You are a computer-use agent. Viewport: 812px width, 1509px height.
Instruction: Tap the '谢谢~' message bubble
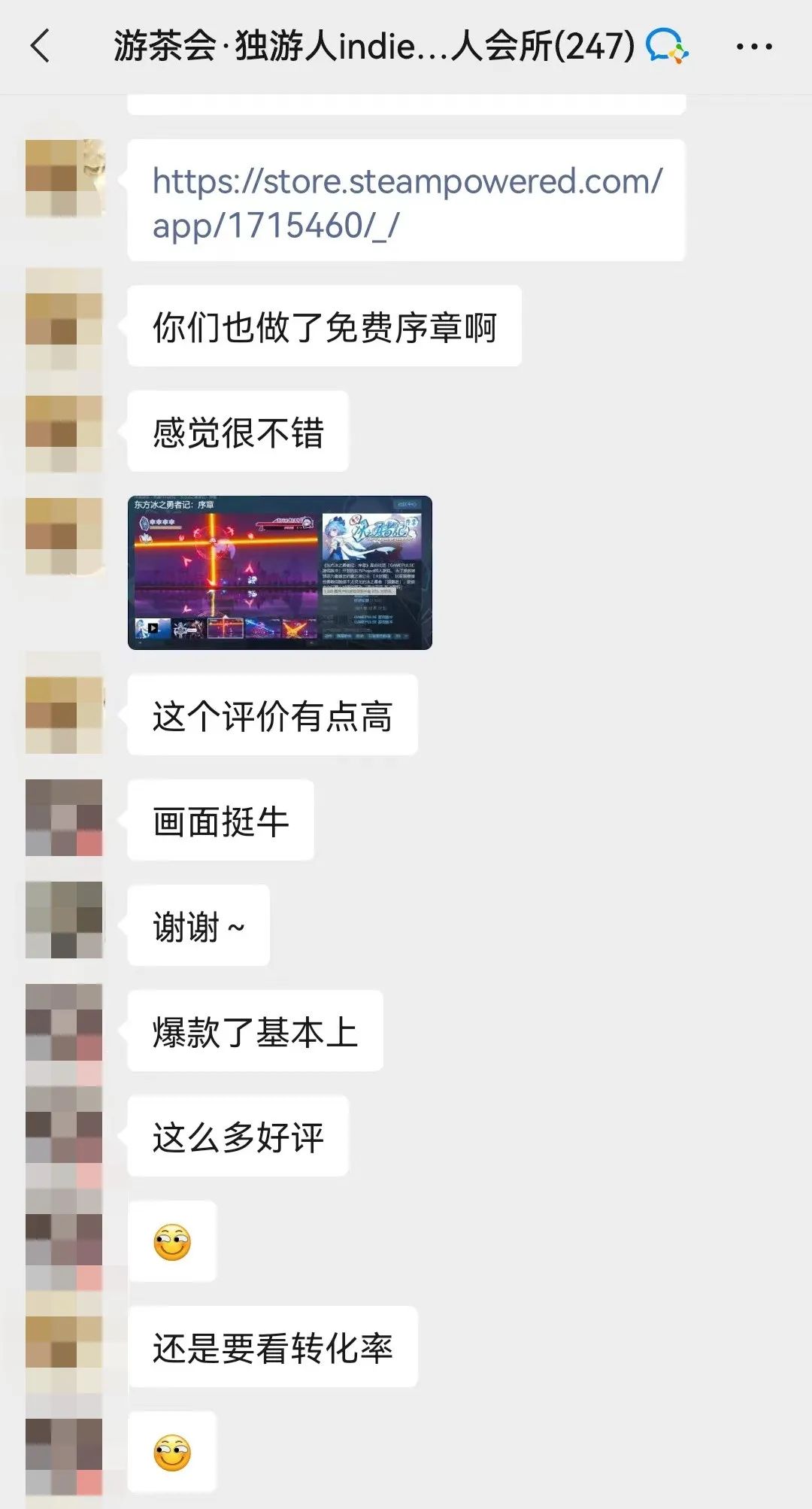point(198,926)
